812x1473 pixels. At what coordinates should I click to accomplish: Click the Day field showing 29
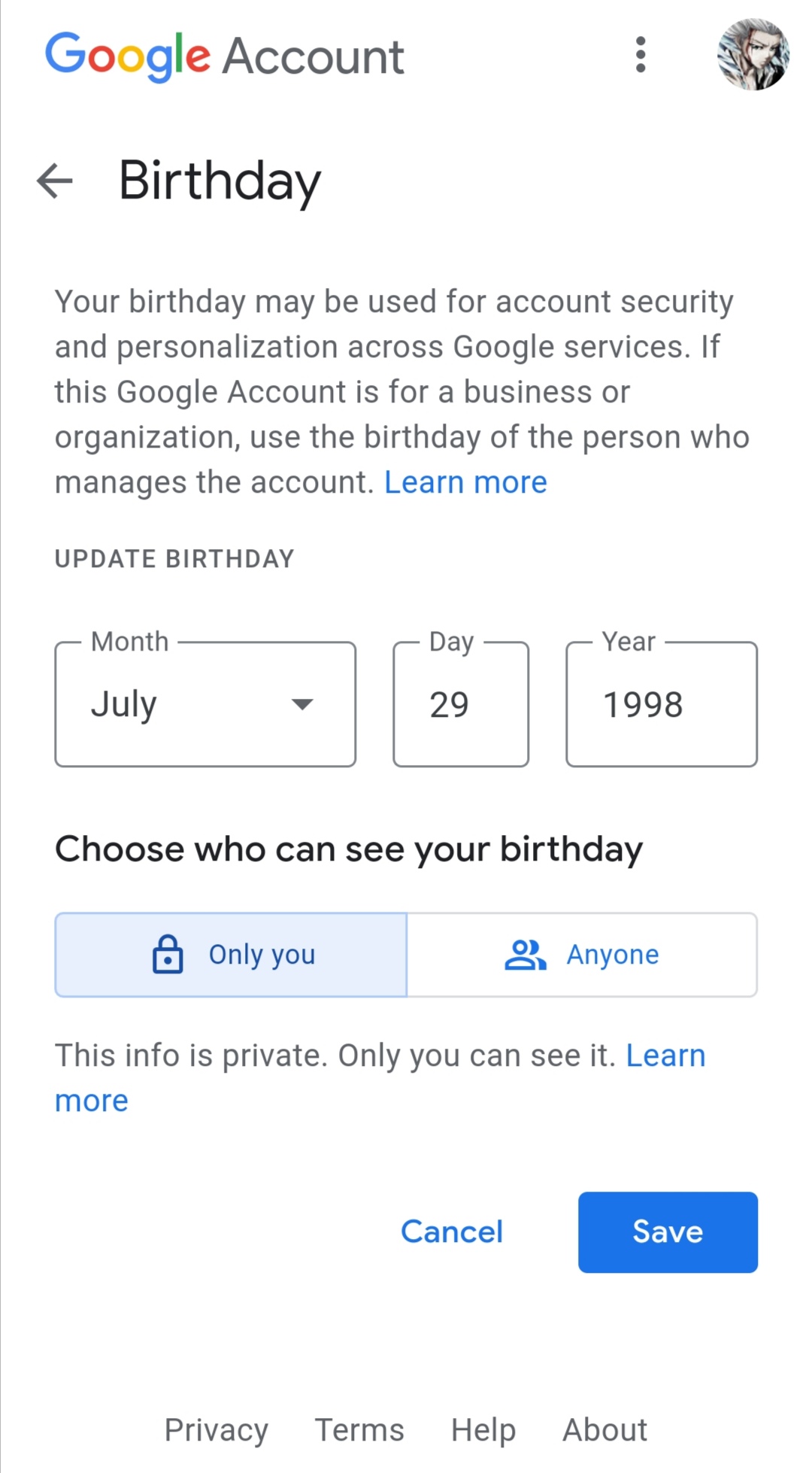point(459,703)
